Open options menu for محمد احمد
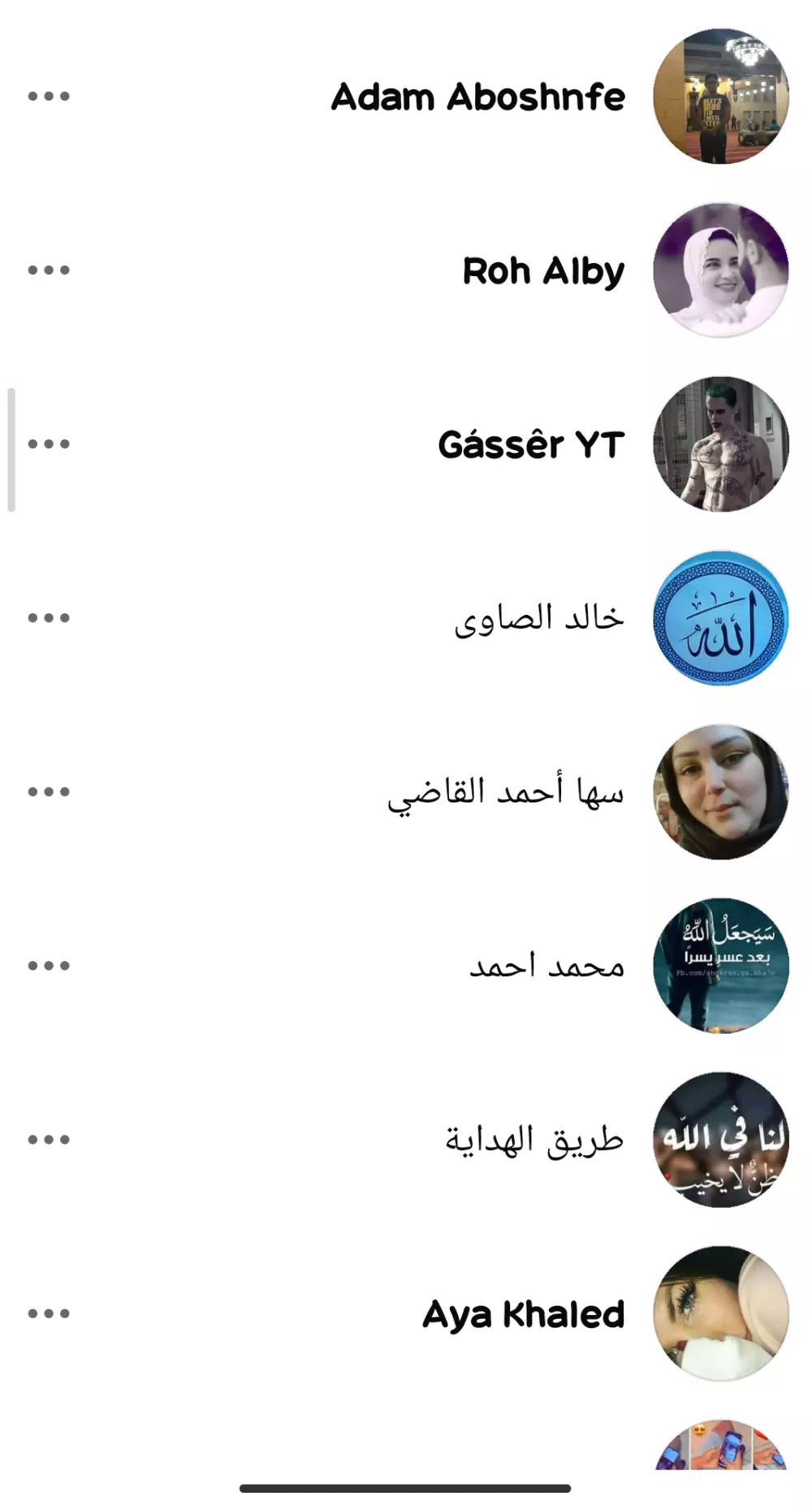 pos(46,965)
